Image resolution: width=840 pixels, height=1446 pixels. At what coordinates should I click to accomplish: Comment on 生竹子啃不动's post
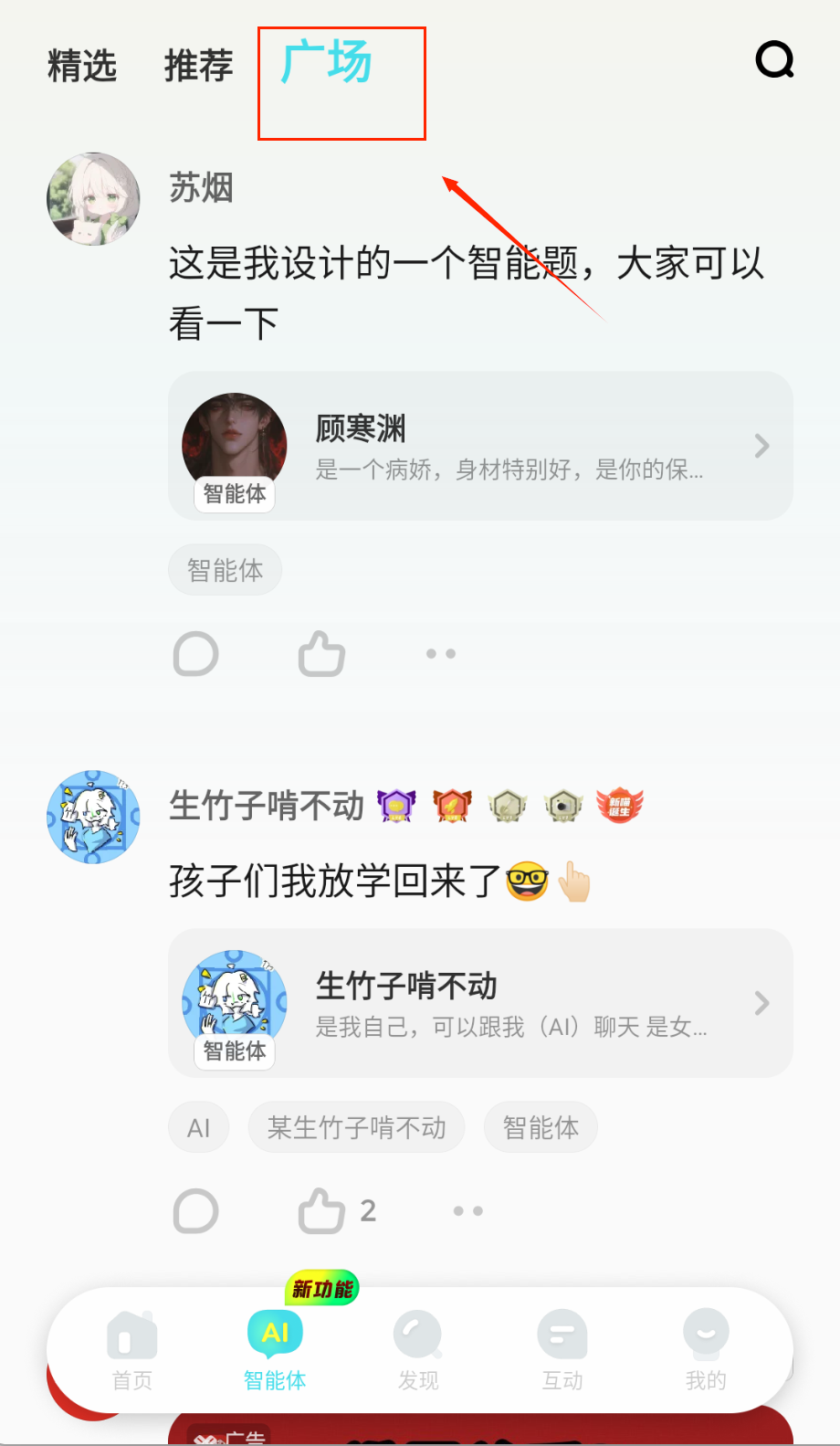[195, 1211]
